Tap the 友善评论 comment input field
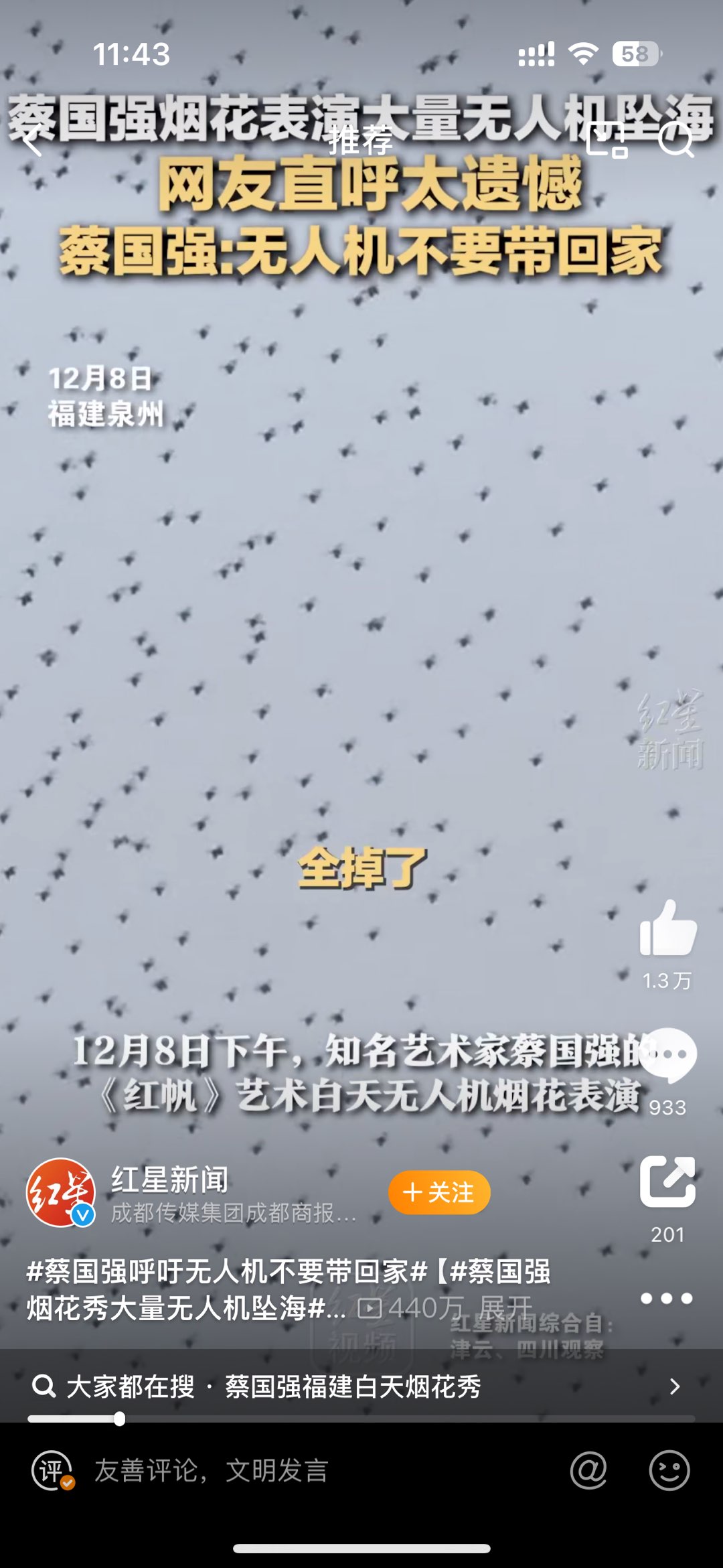Image resolution: width=723 pixels, height=1568 pixels. pos(268,1471)
